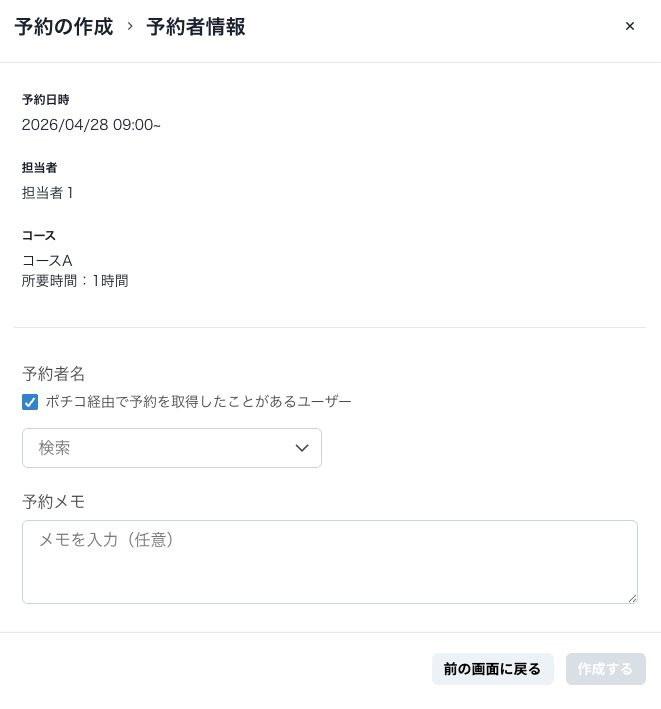This screenshot has height=709, width=661.
Task: Tap 前の画面に戻る button
Action: coord(492,669)
